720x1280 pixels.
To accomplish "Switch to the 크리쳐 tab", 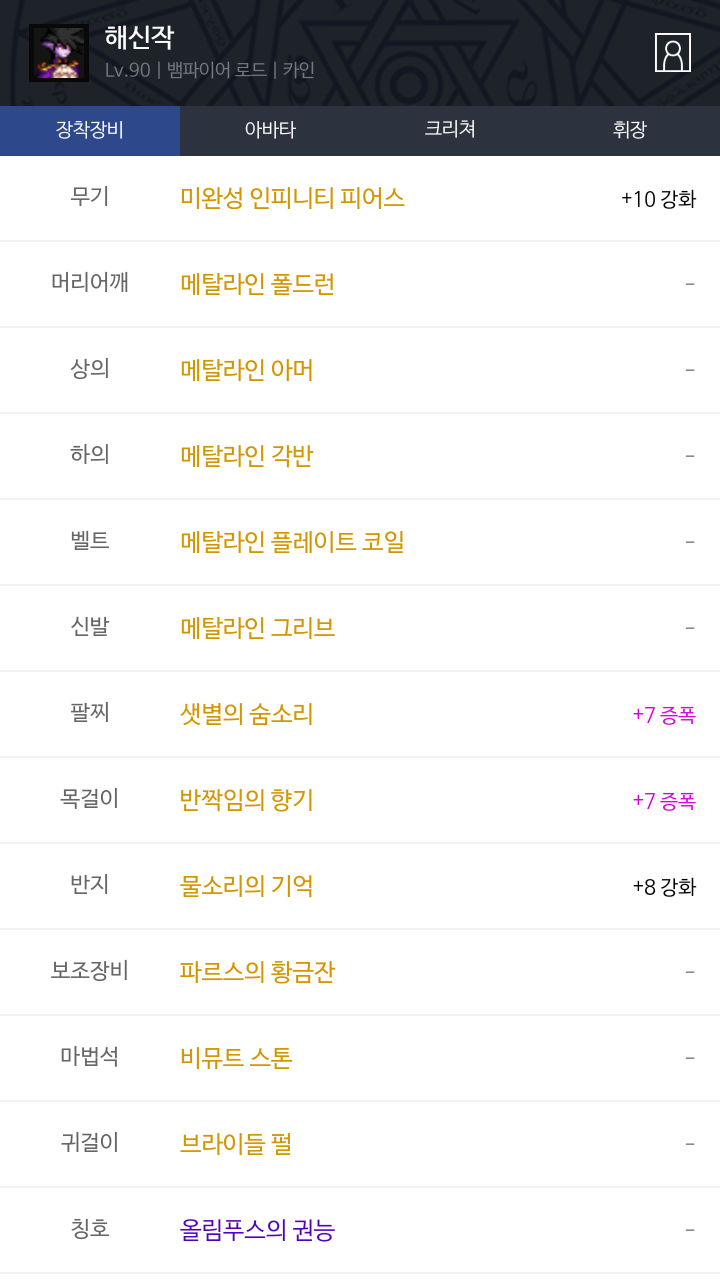I will [x=450, y=130].
